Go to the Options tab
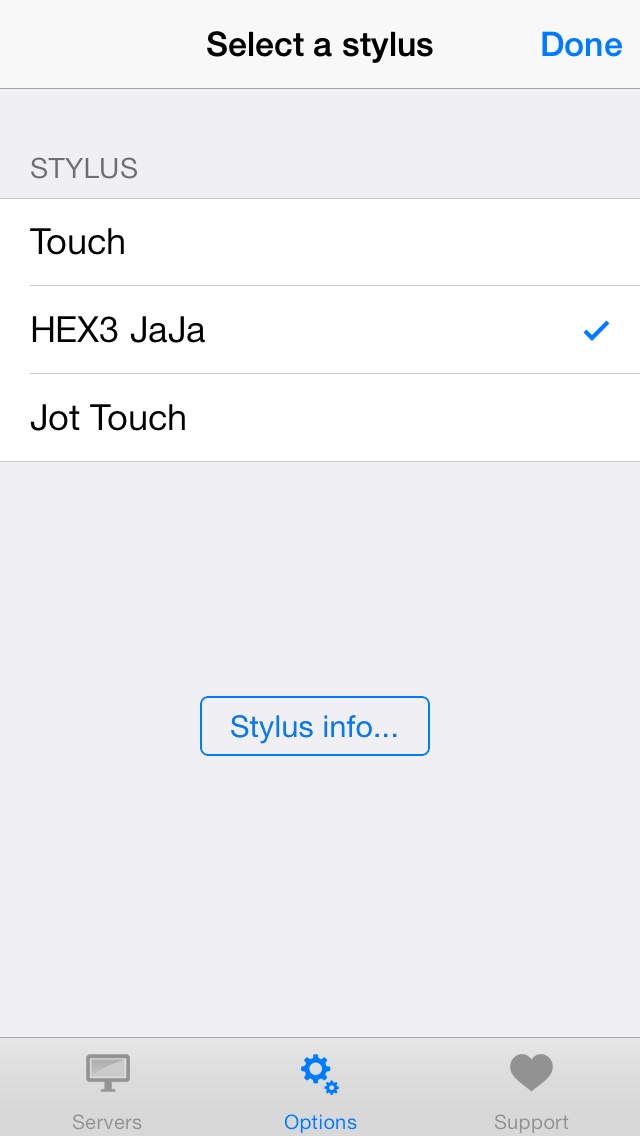 point(320,1090)
